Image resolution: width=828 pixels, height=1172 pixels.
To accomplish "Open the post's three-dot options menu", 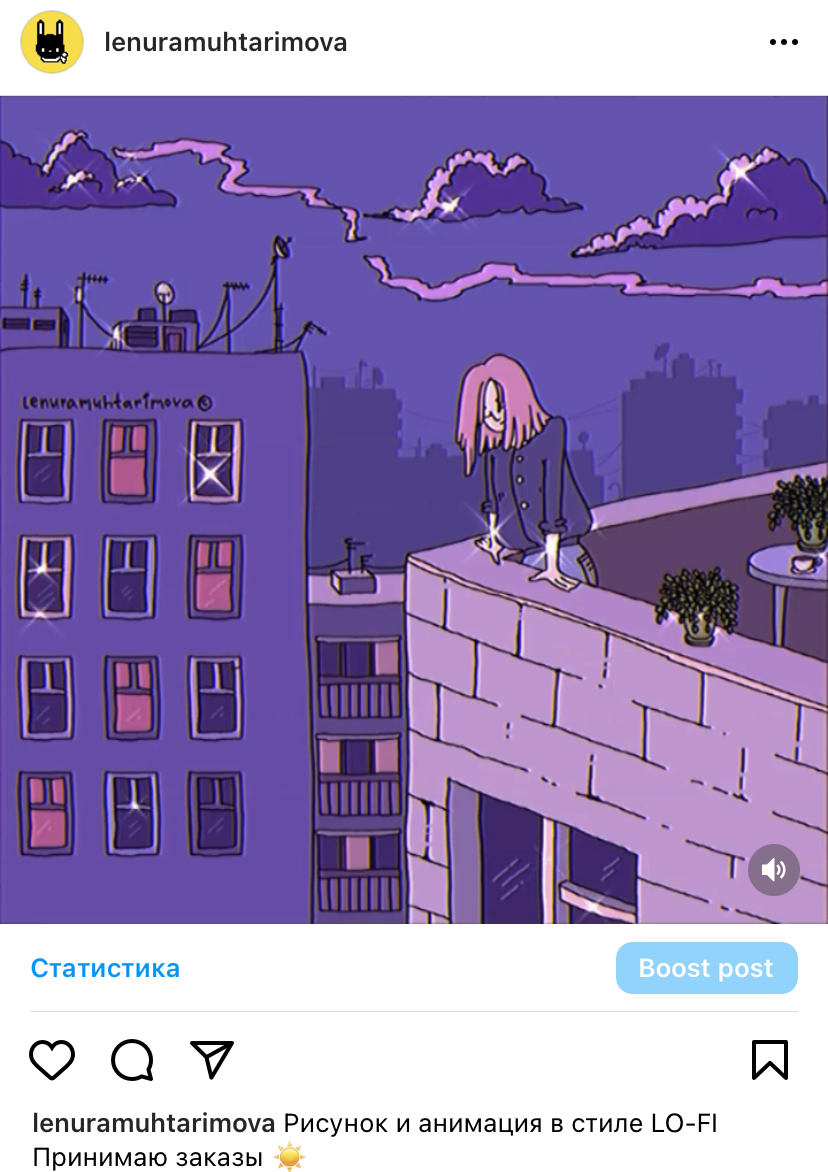I will [x=784, y=42].
